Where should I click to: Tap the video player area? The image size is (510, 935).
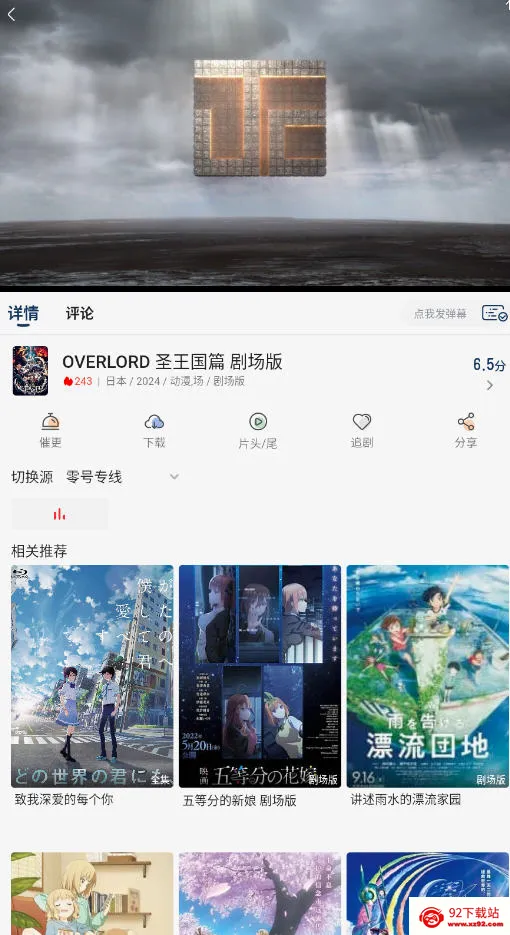(255, 145)
